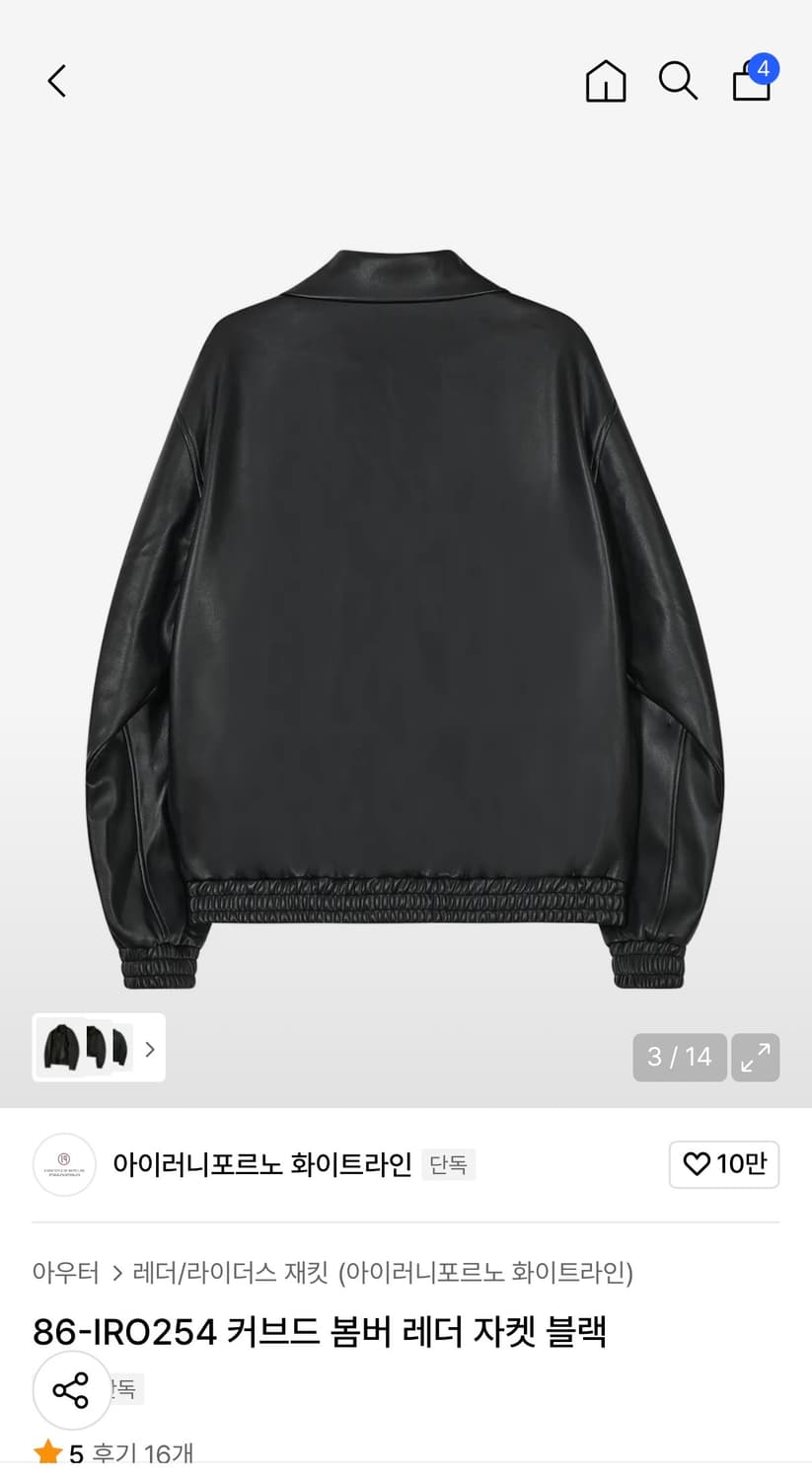Like the brand with the 10만 heart button
This screenshot has height=1480, width=812.
point(724,1164)
